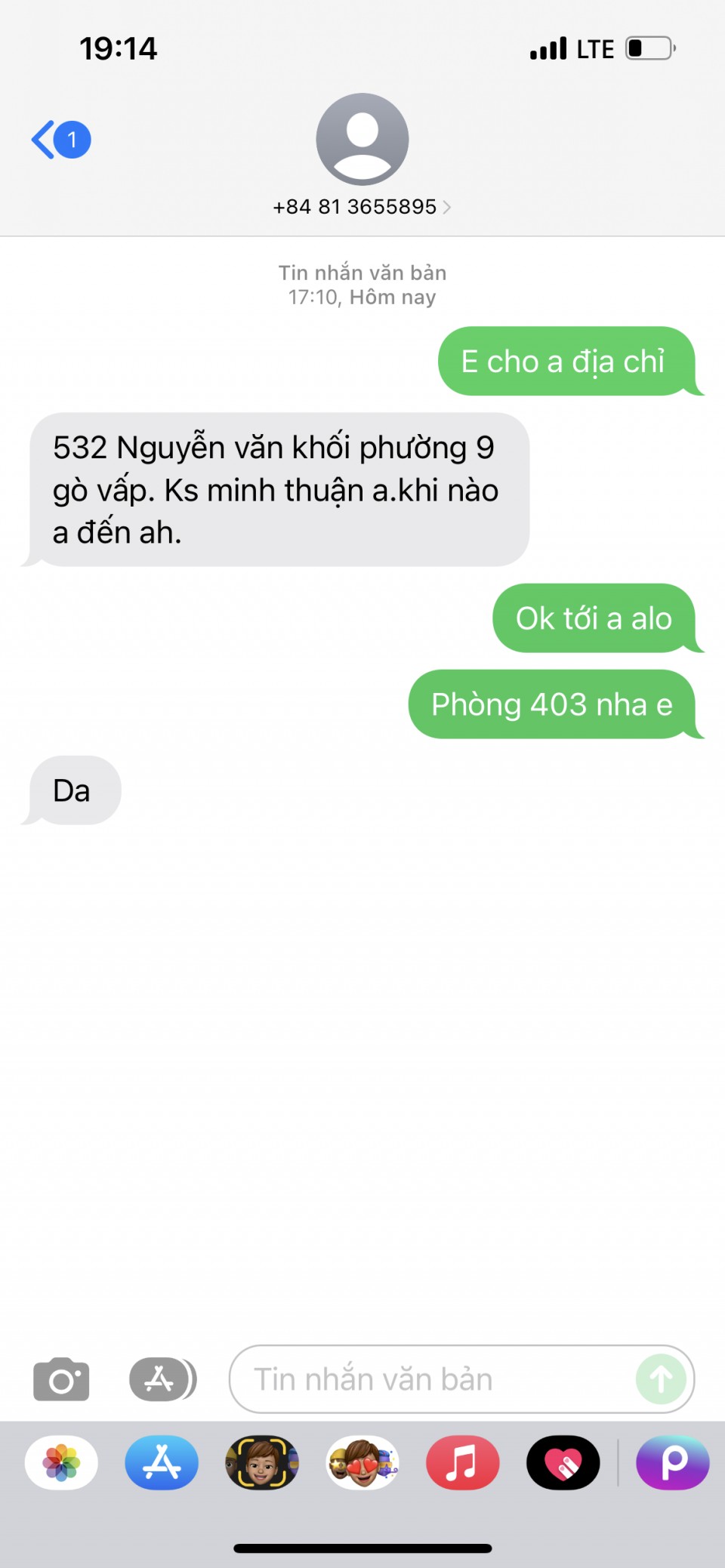Image resolution: width=725 pixels, height=1568 pixels.
Task: Toggle the App Store apps drawer
Action: tap(162, 1379)
